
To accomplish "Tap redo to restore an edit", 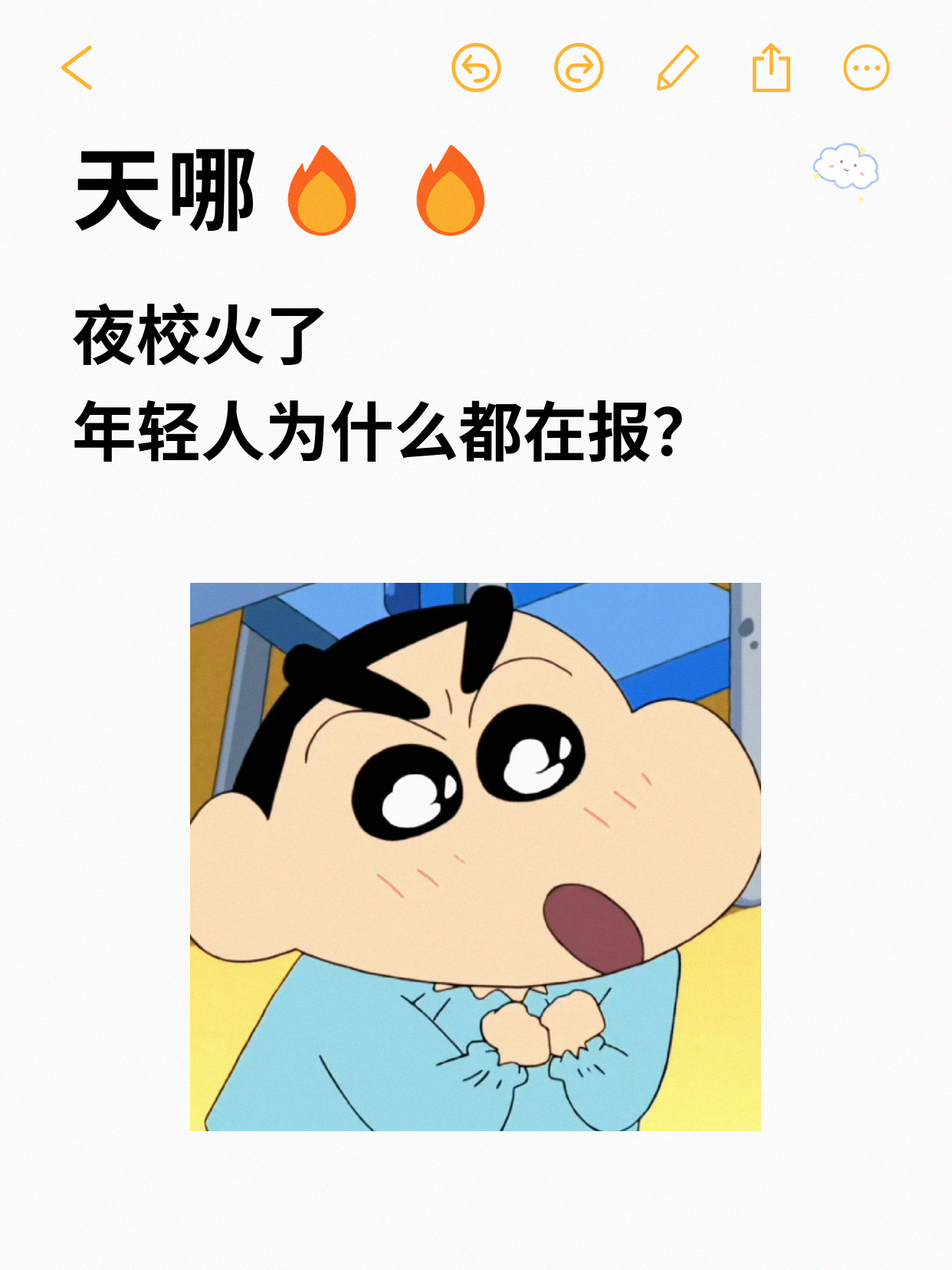I will pos(579,69).
